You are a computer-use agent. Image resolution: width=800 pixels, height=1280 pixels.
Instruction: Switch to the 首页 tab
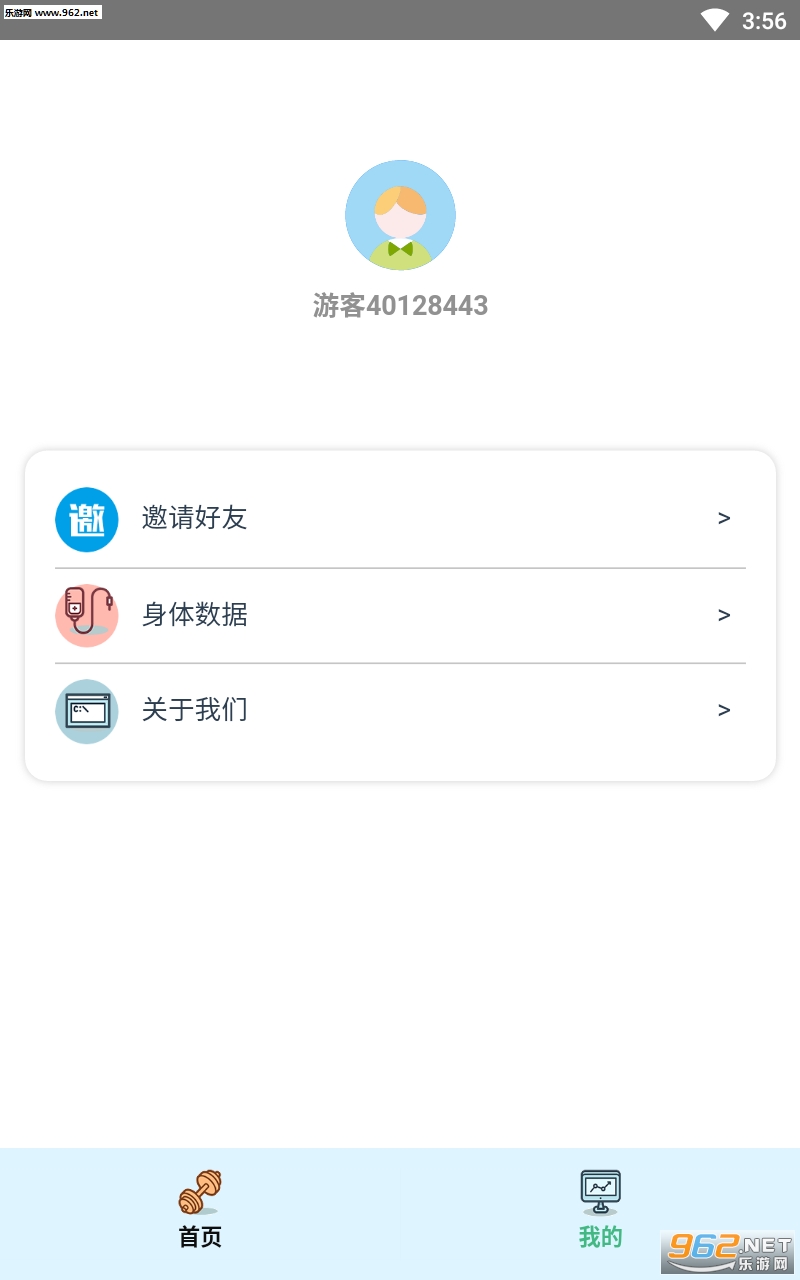200,1210
